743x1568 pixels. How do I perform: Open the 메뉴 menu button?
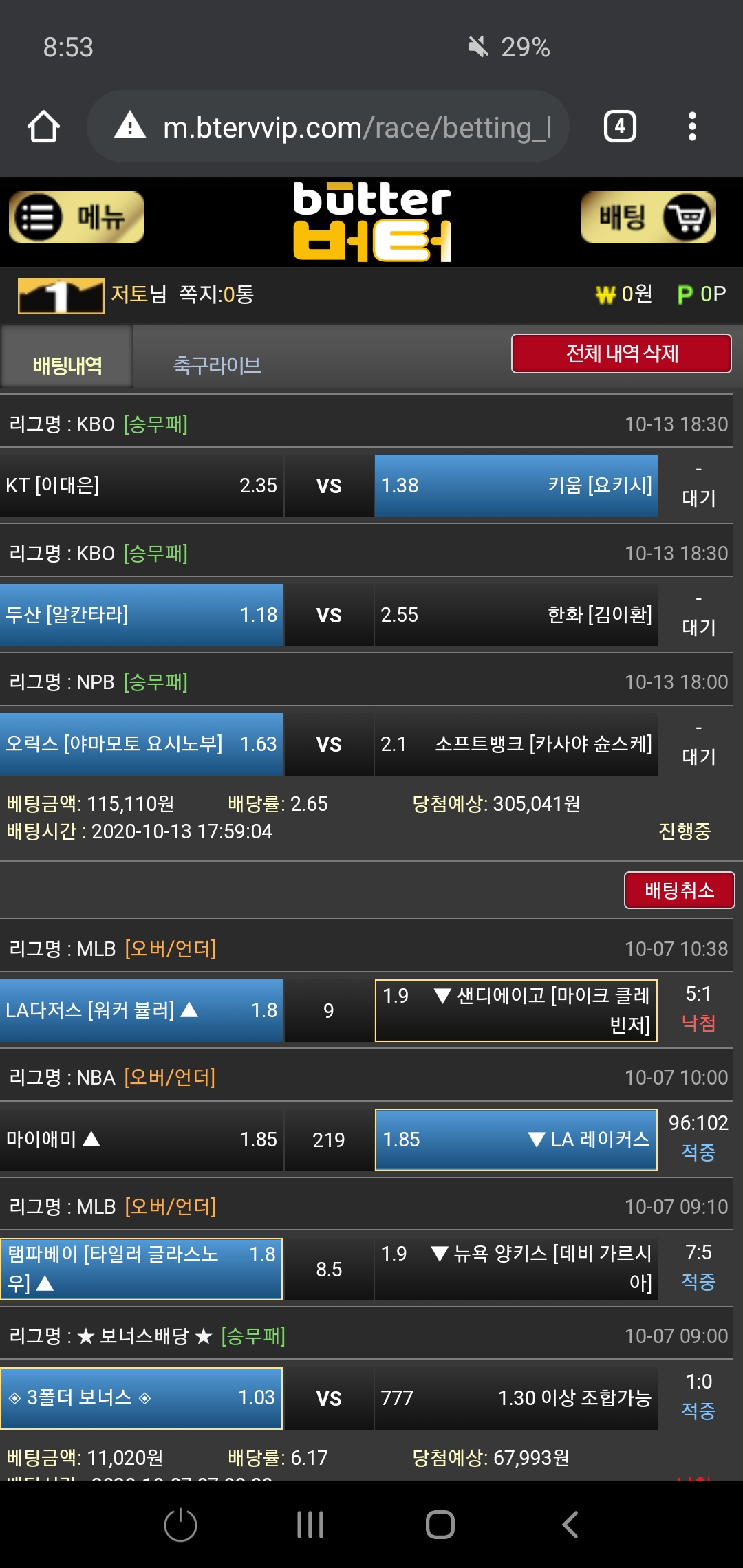point(76,217)
